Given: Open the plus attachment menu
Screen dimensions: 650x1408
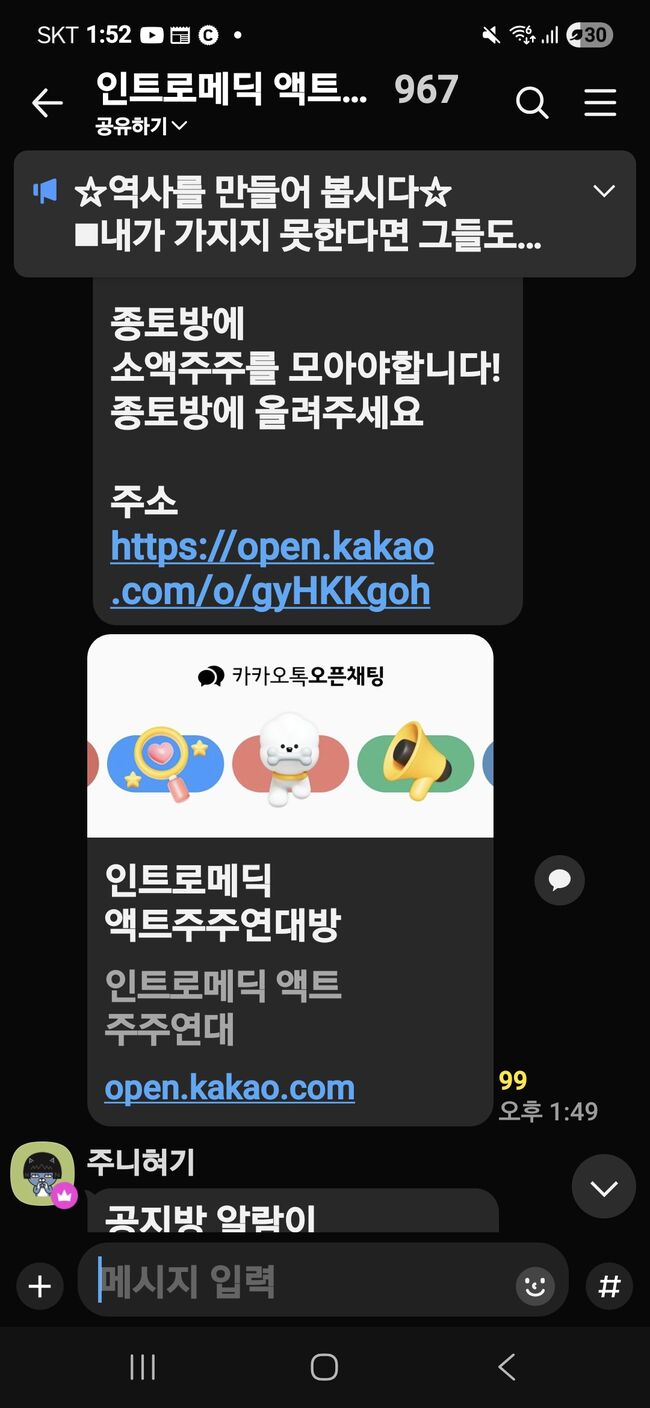Looking at the screenshot, I should click(x=39, y=1286).
